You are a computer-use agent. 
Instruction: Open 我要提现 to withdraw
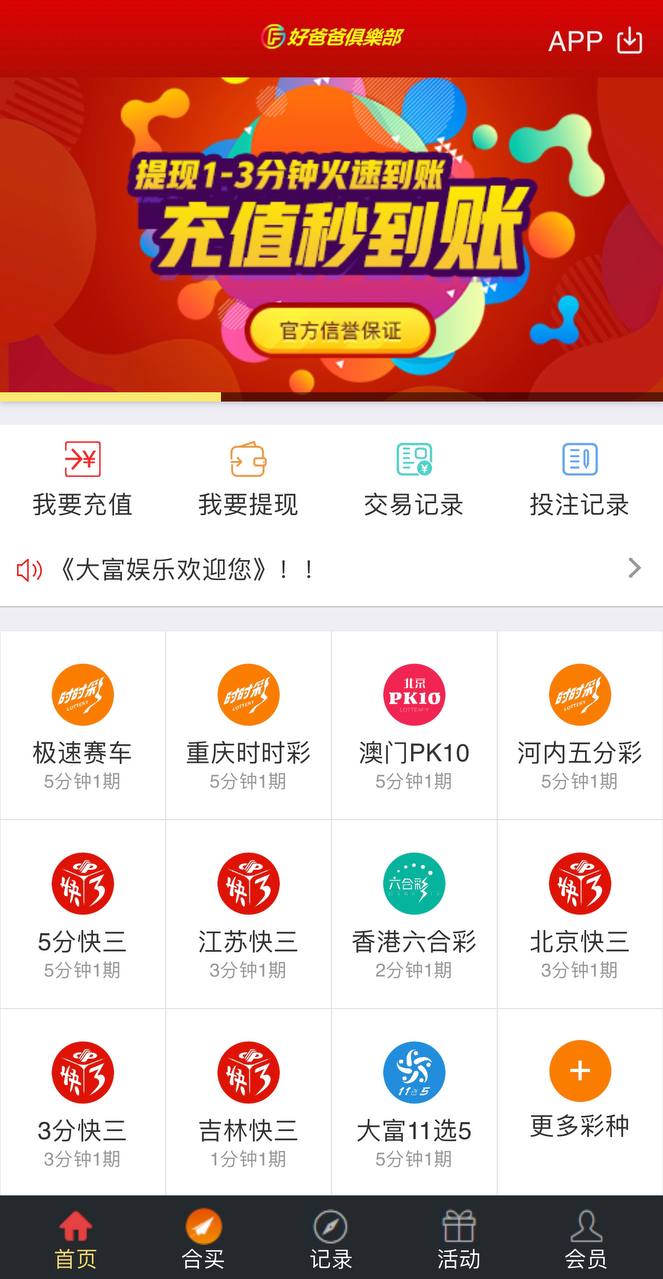point(248,479)
